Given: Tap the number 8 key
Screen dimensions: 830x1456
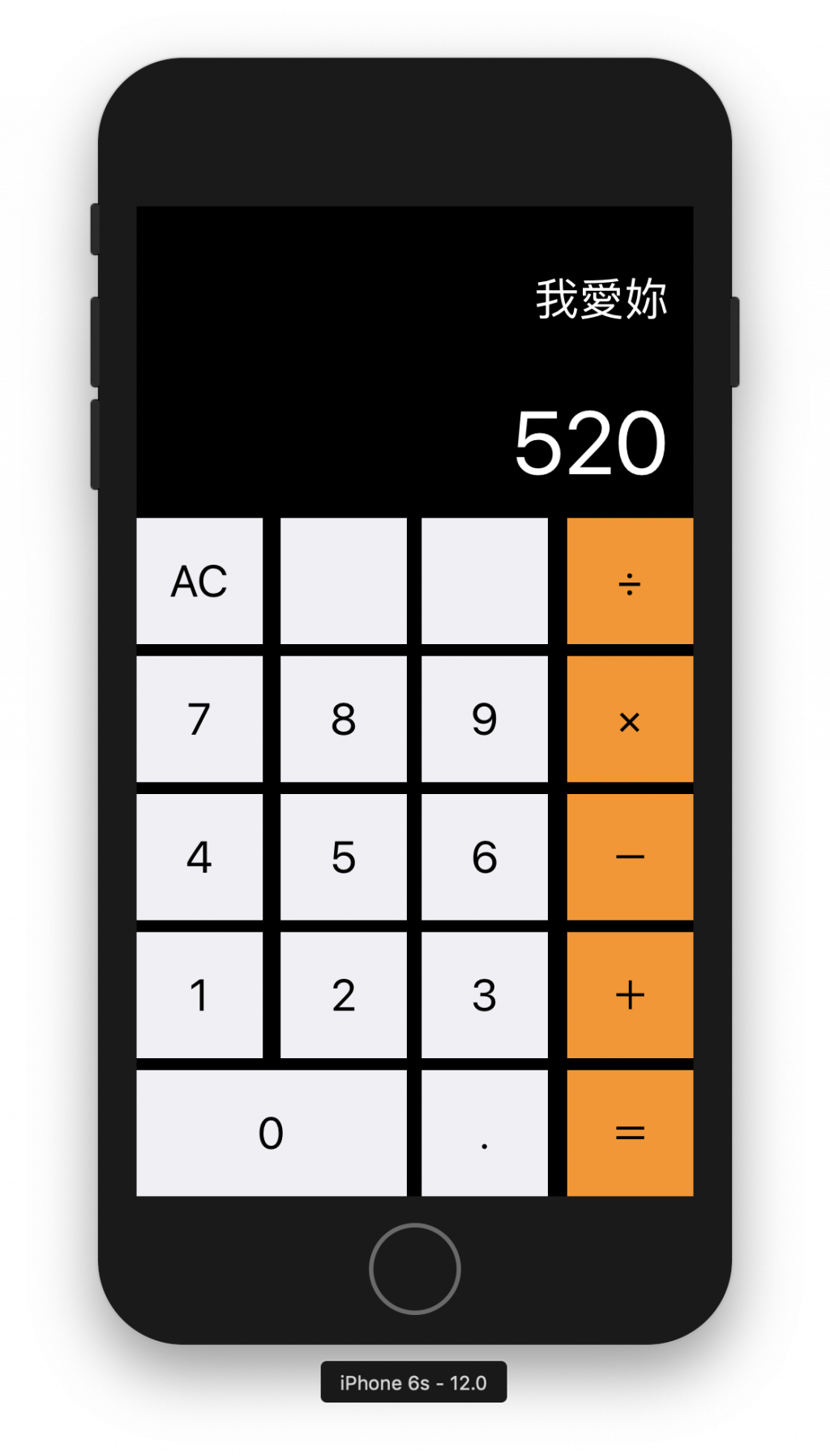Looking at the screenshot, I should click(x=343, y=719).
